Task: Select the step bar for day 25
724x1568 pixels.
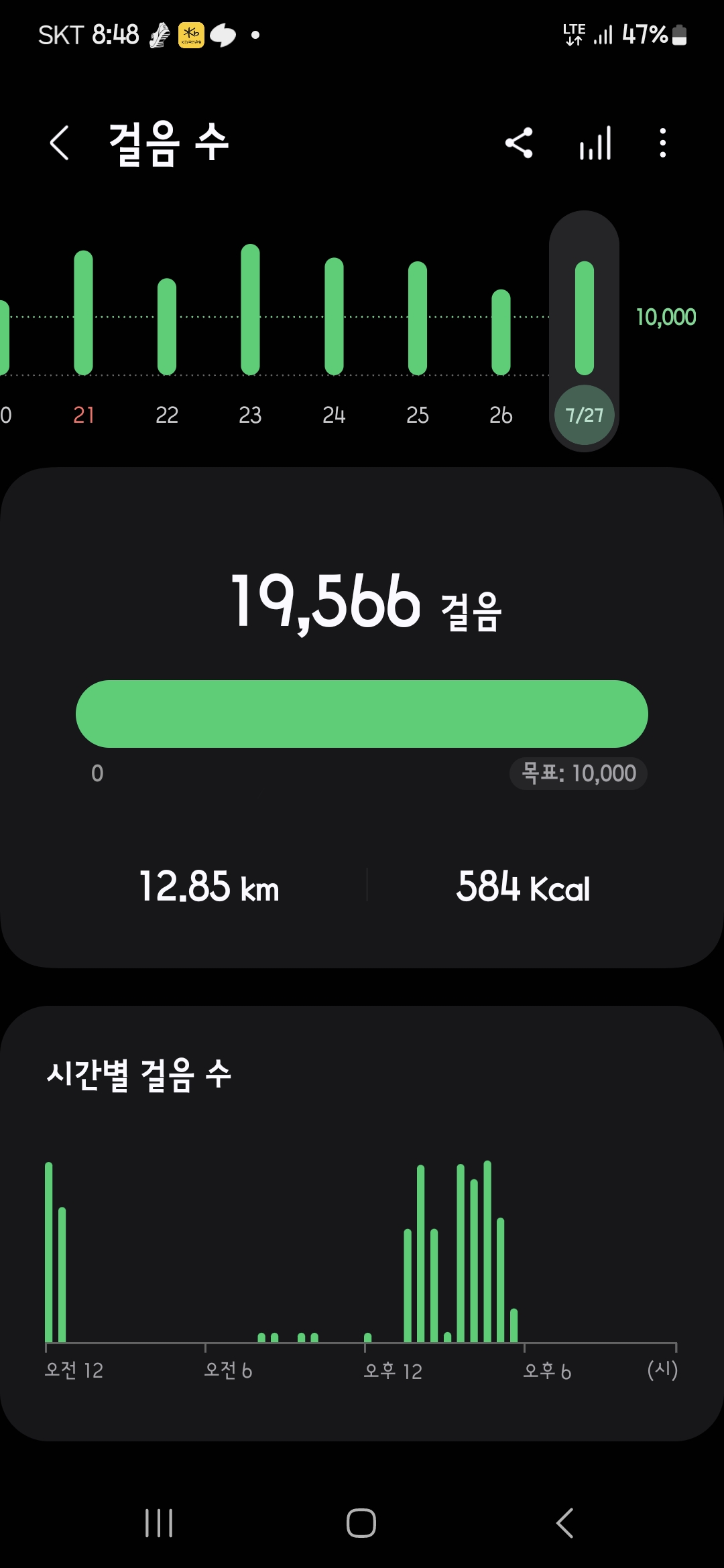Action: click(418, 318)
